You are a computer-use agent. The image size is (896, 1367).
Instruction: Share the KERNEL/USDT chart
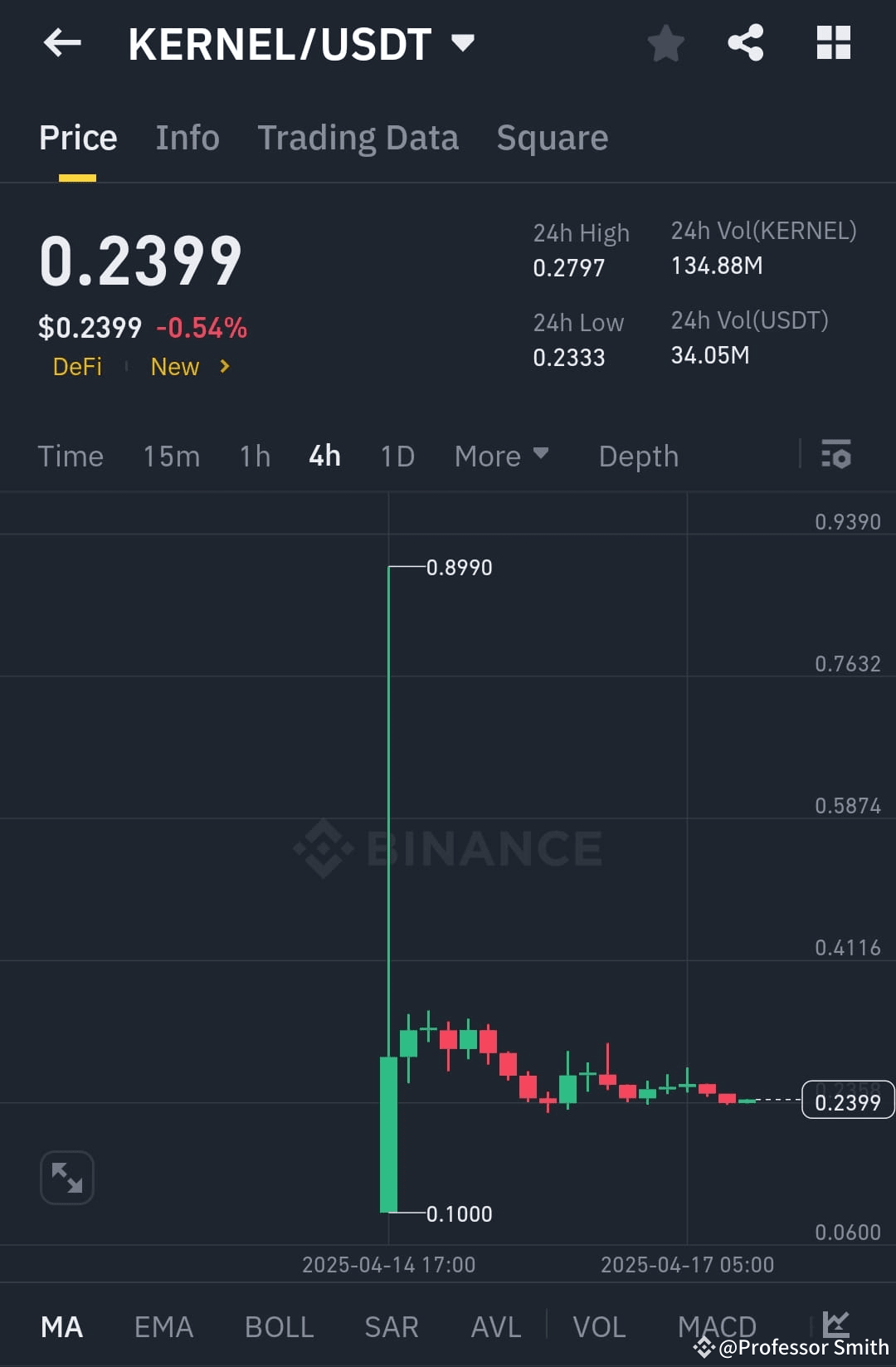pos(744,43)
